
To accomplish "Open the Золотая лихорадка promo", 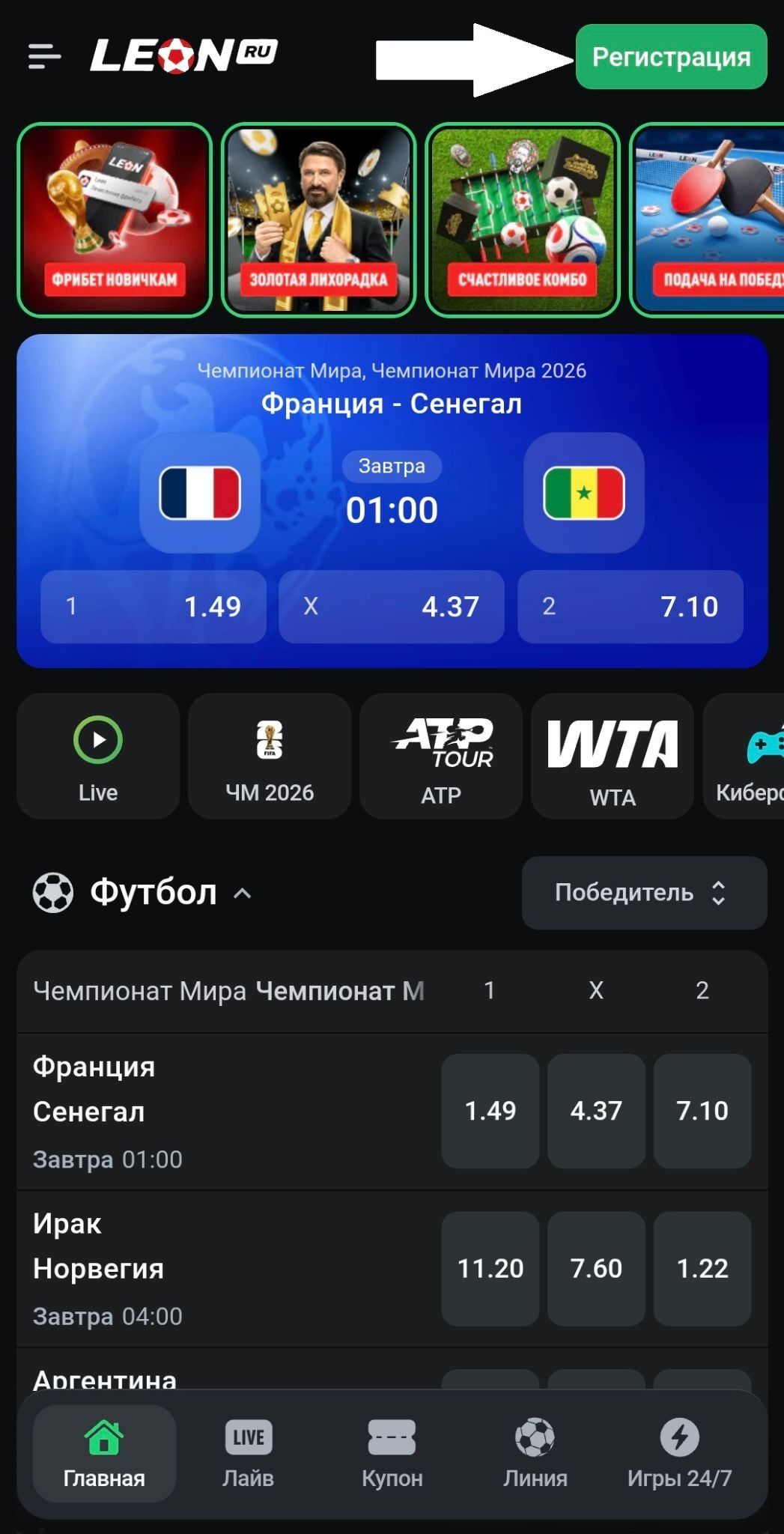I will pos(318,220).
